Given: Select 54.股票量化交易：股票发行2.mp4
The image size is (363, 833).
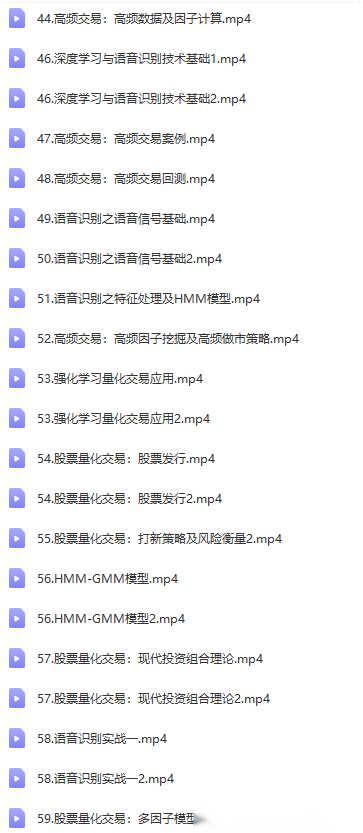Looking at the screenshot, I should point(130,499).
